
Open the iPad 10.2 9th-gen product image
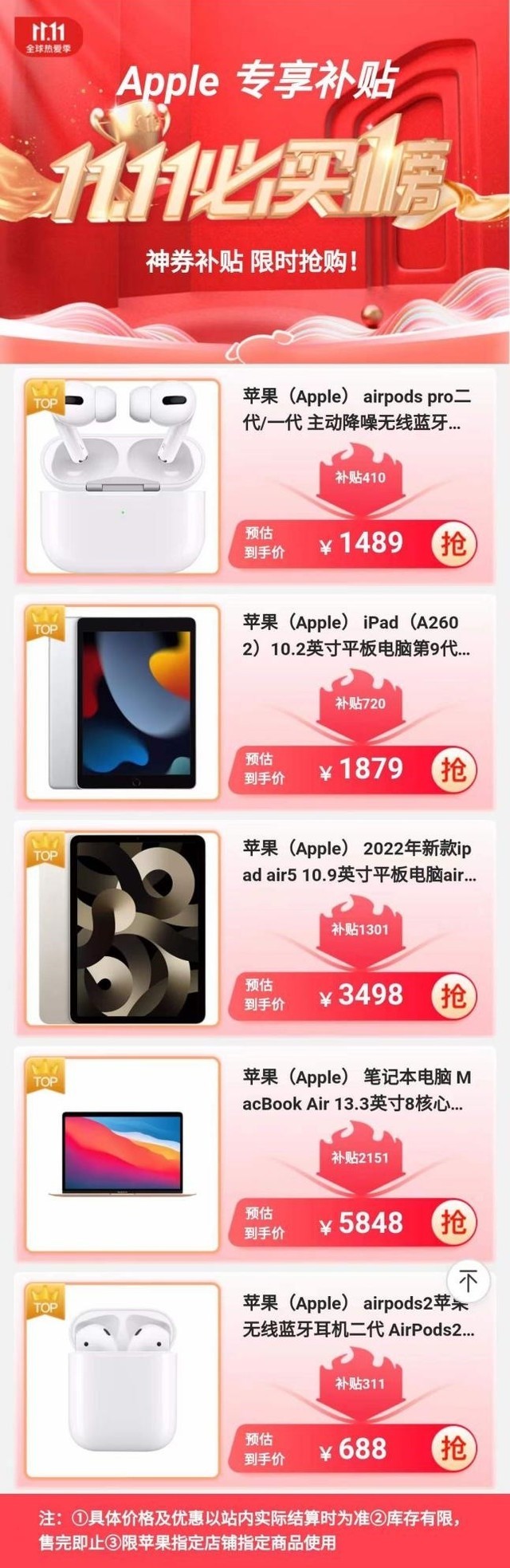[122, 703]
